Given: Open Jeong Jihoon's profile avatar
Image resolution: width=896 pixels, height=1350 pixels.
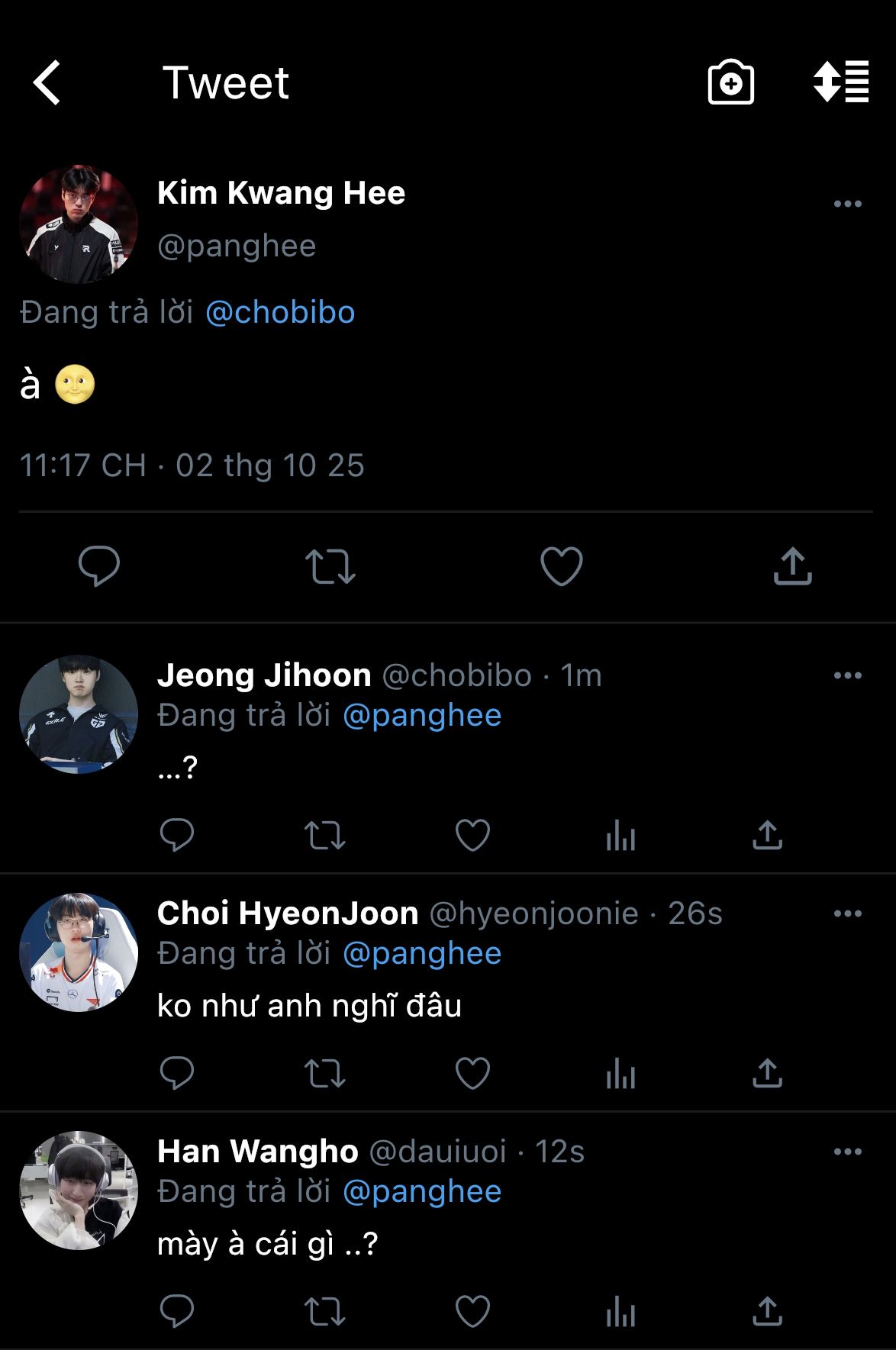Looking at the screenshot, I should tap(79, 714).
